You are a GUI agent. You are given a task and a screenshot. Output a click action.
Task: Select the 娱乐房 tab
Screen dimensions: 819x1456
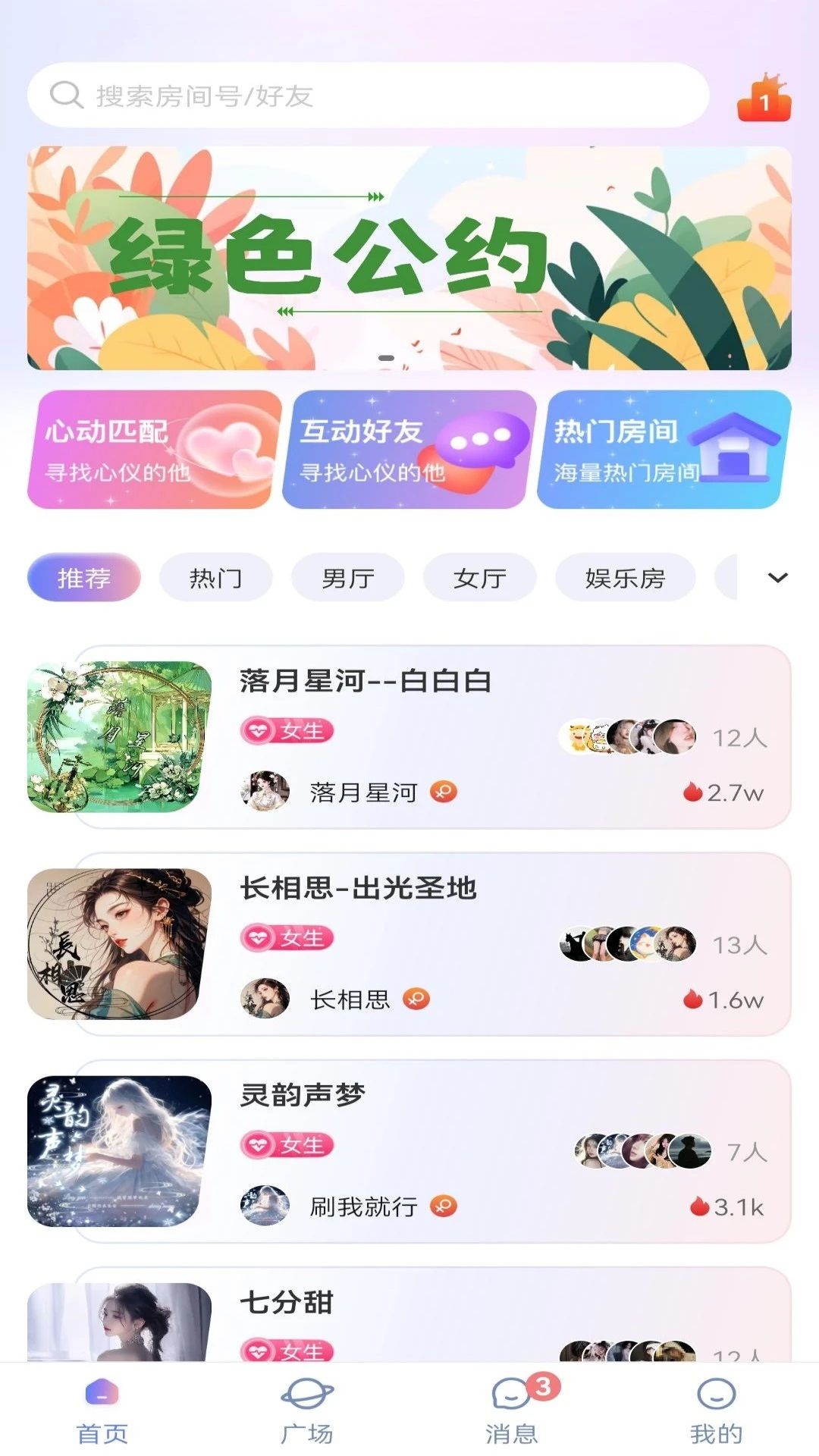[625, 577]
